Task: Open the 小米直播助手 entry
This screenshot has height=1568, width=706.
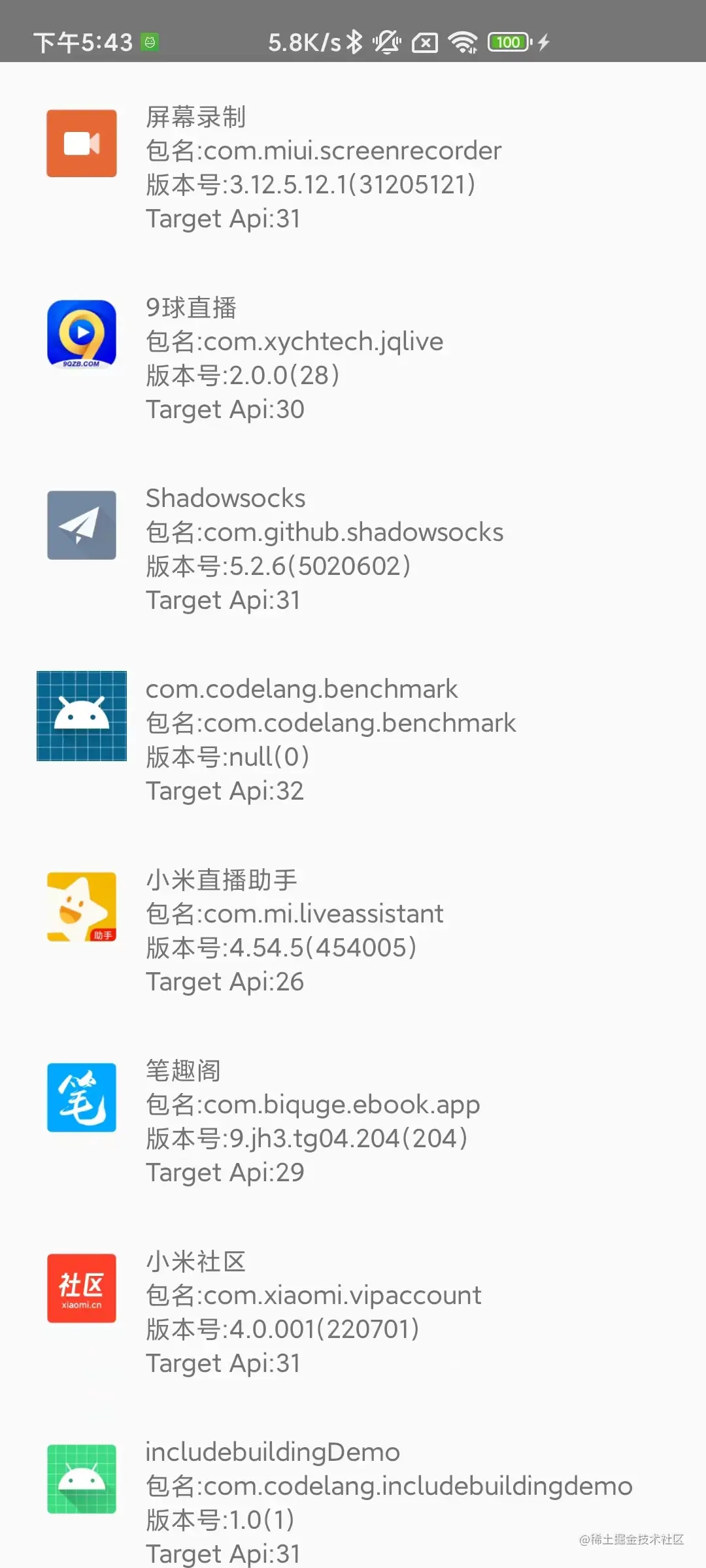Action: coord(294,930)
